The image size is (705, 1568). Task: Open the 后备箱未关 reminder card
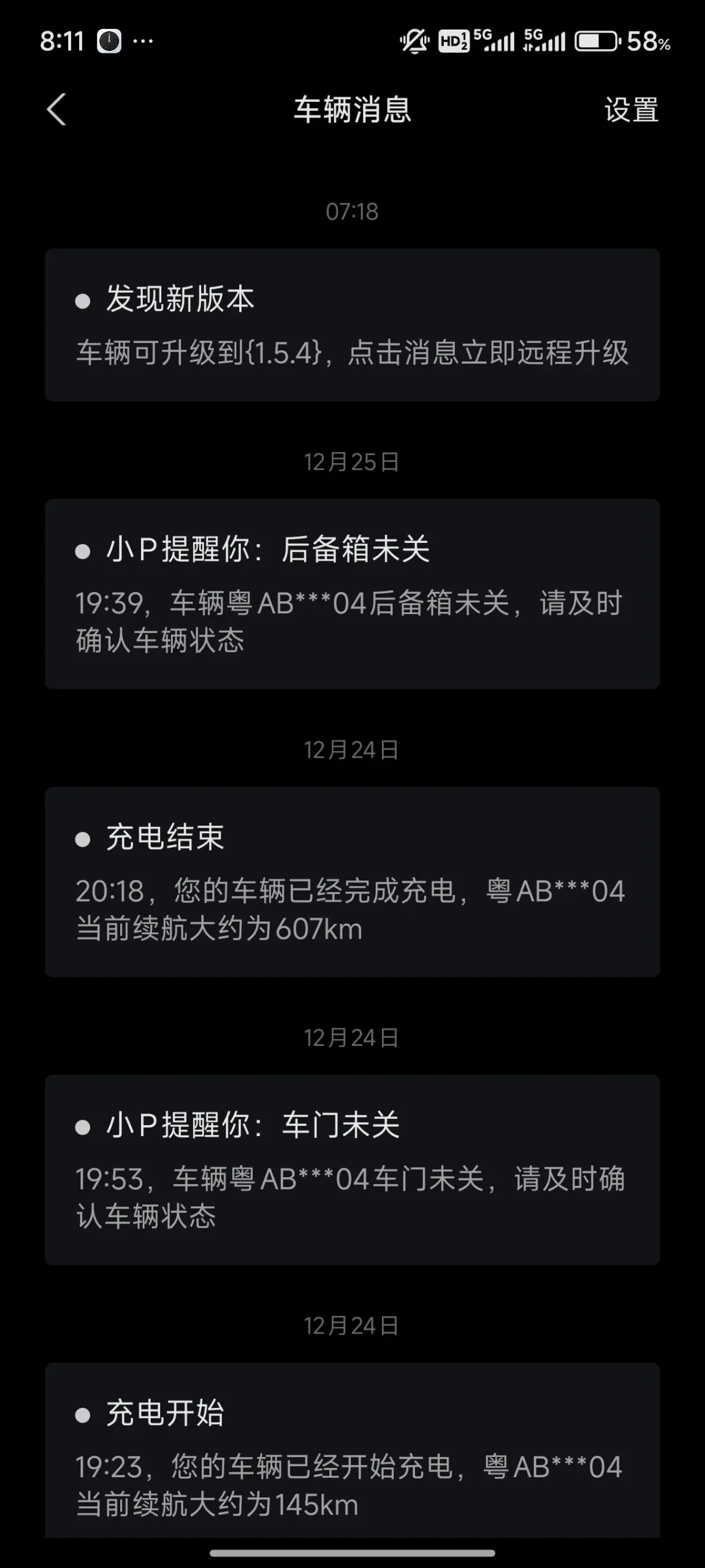(x=352, y=594)
